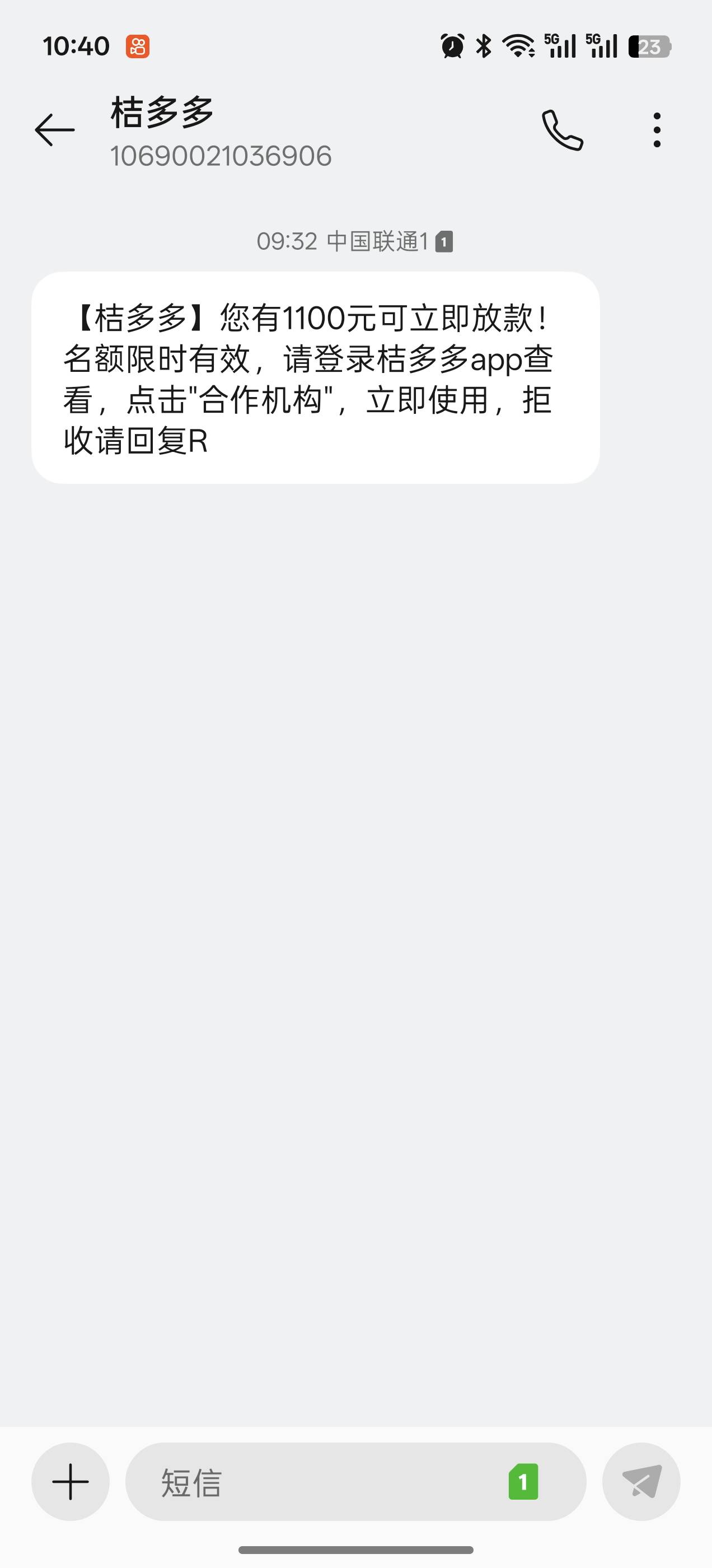Send the message with paper plane button
This screenshot has width=712, height=1568.
tap(641, 1482)
